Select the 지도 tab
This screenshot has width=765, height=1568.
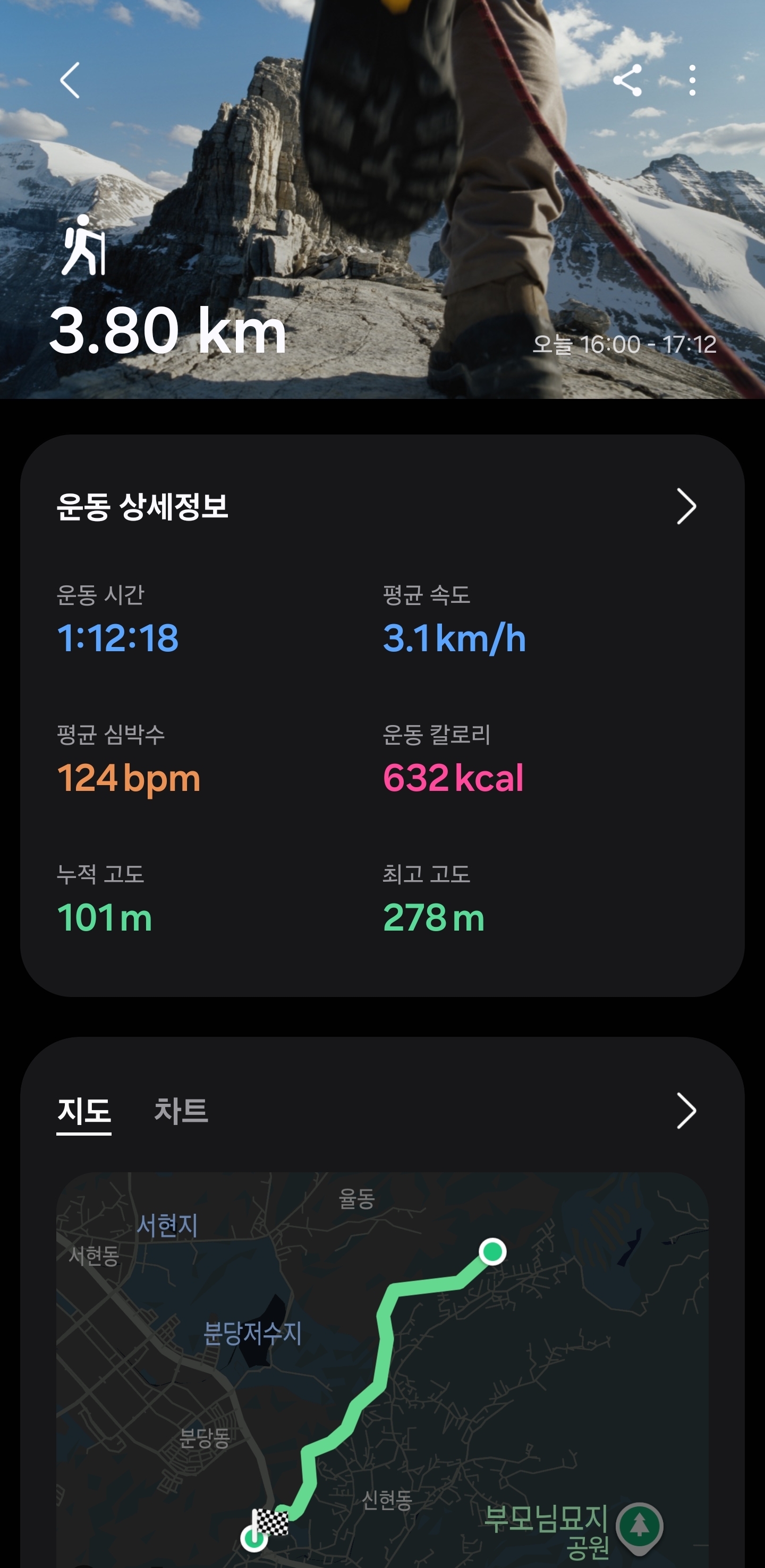[x=84, y=1111]
